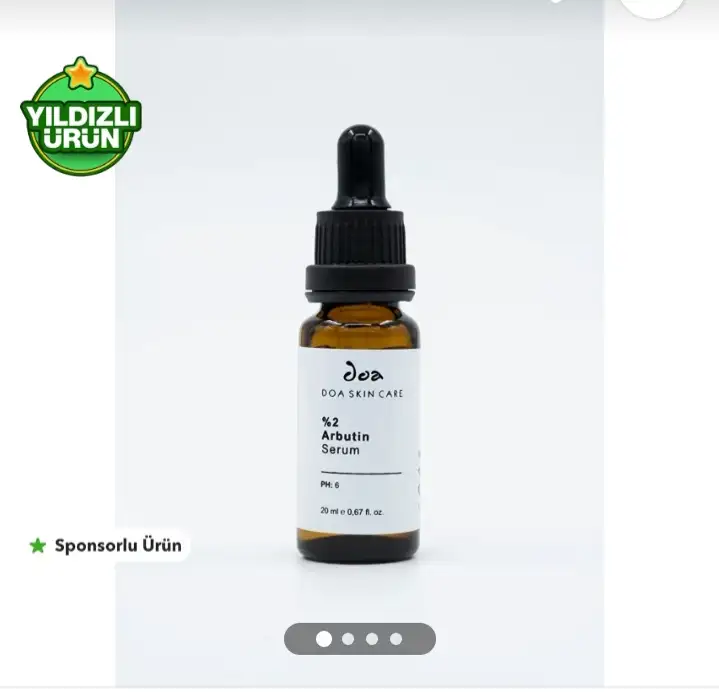719x693 pixels.
Task: Select the third image indicator dot
Action: tap(372, 639)
